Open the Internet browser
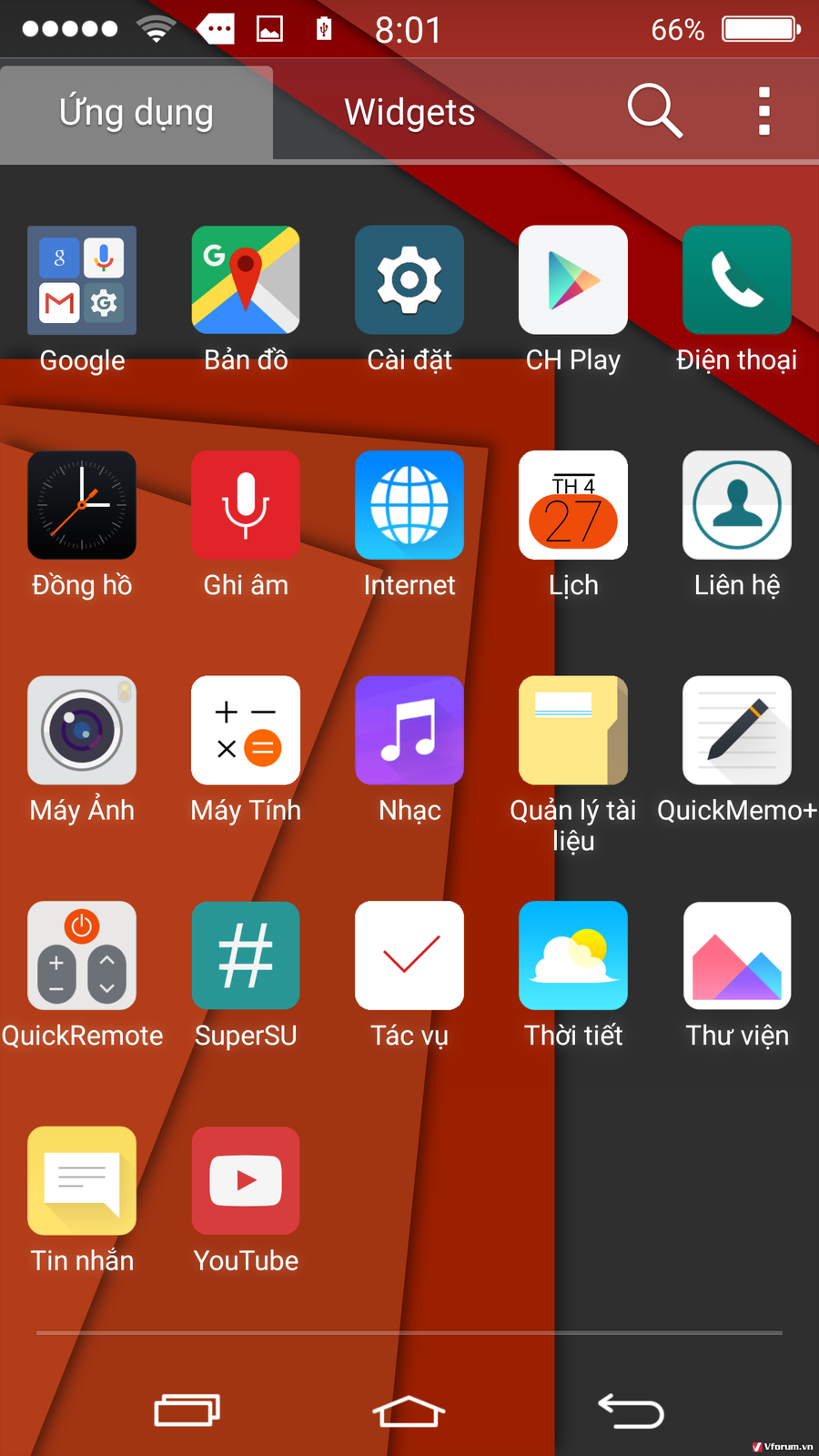The image size is (819, 1456). pyautogui.click(x=409, y=505)
